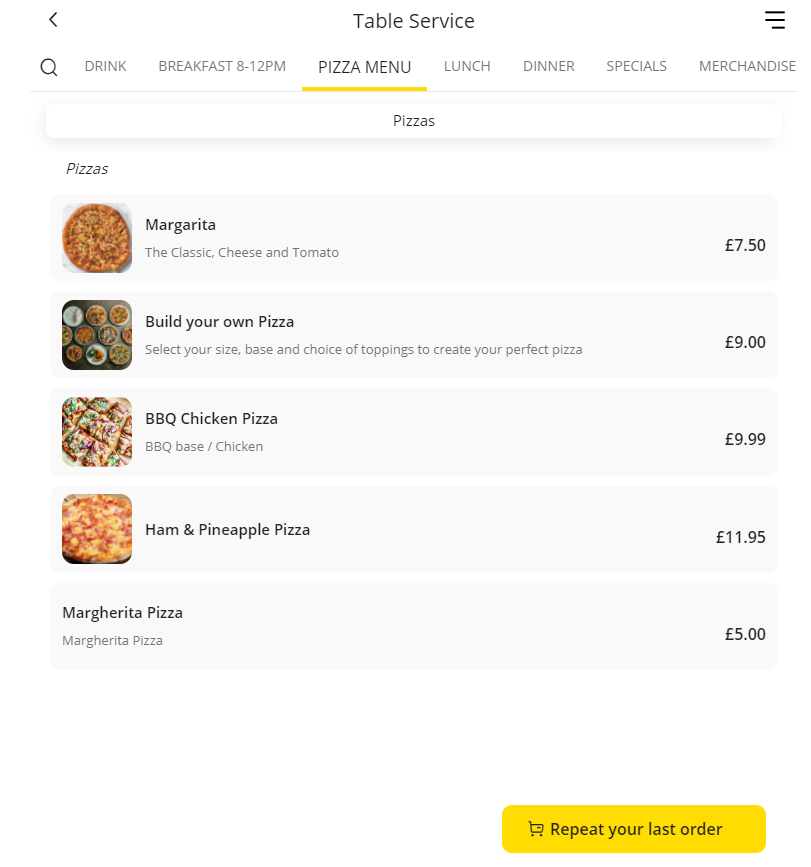Viewport: 811px width, 867px height.
Task: Click the Pizzas category filter bar
Action: click(414, 120)
